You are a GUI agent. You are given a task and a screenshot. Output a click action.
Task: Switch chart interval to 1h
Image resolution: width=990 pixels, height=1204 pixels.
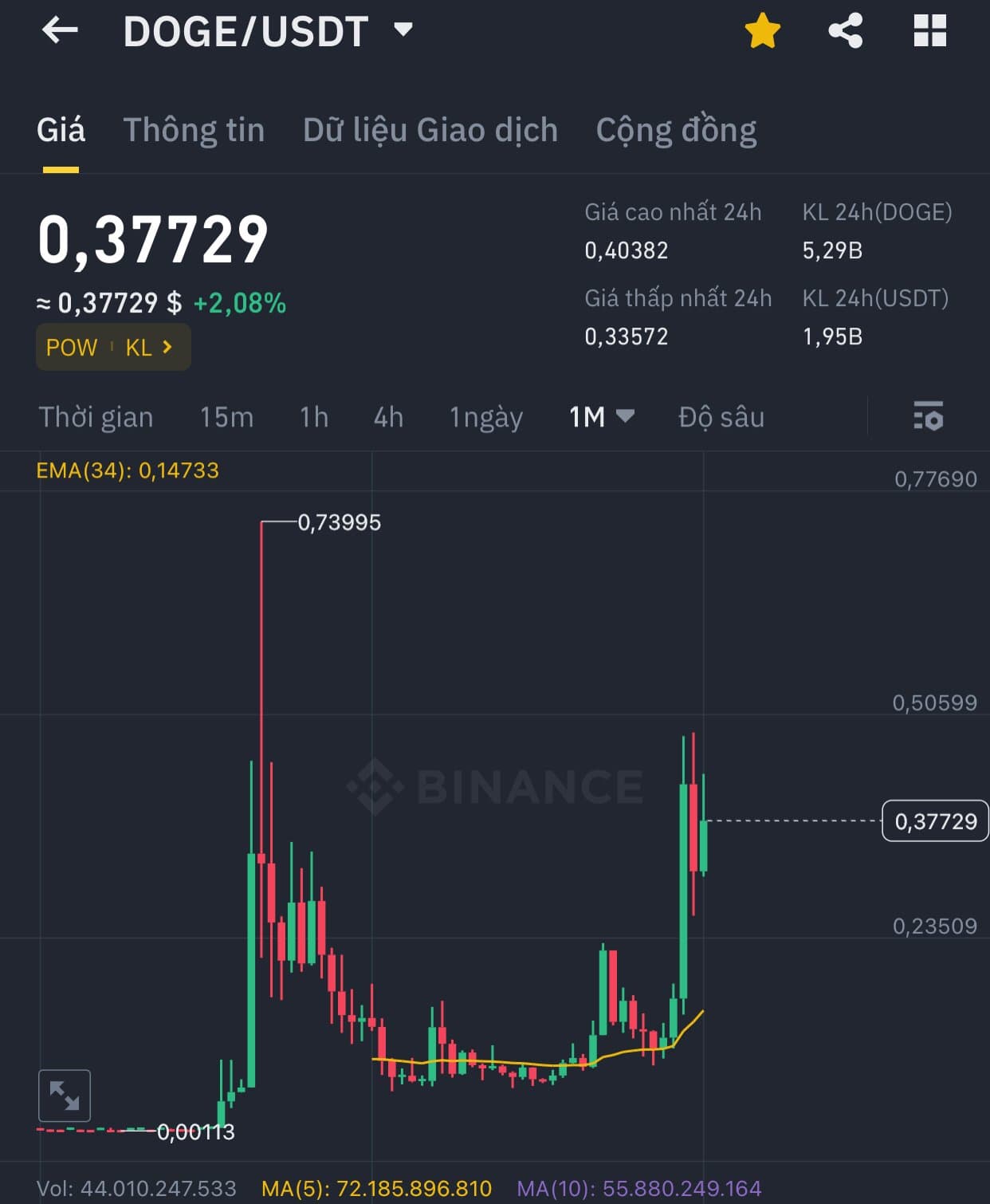click(x=314, y=417)
